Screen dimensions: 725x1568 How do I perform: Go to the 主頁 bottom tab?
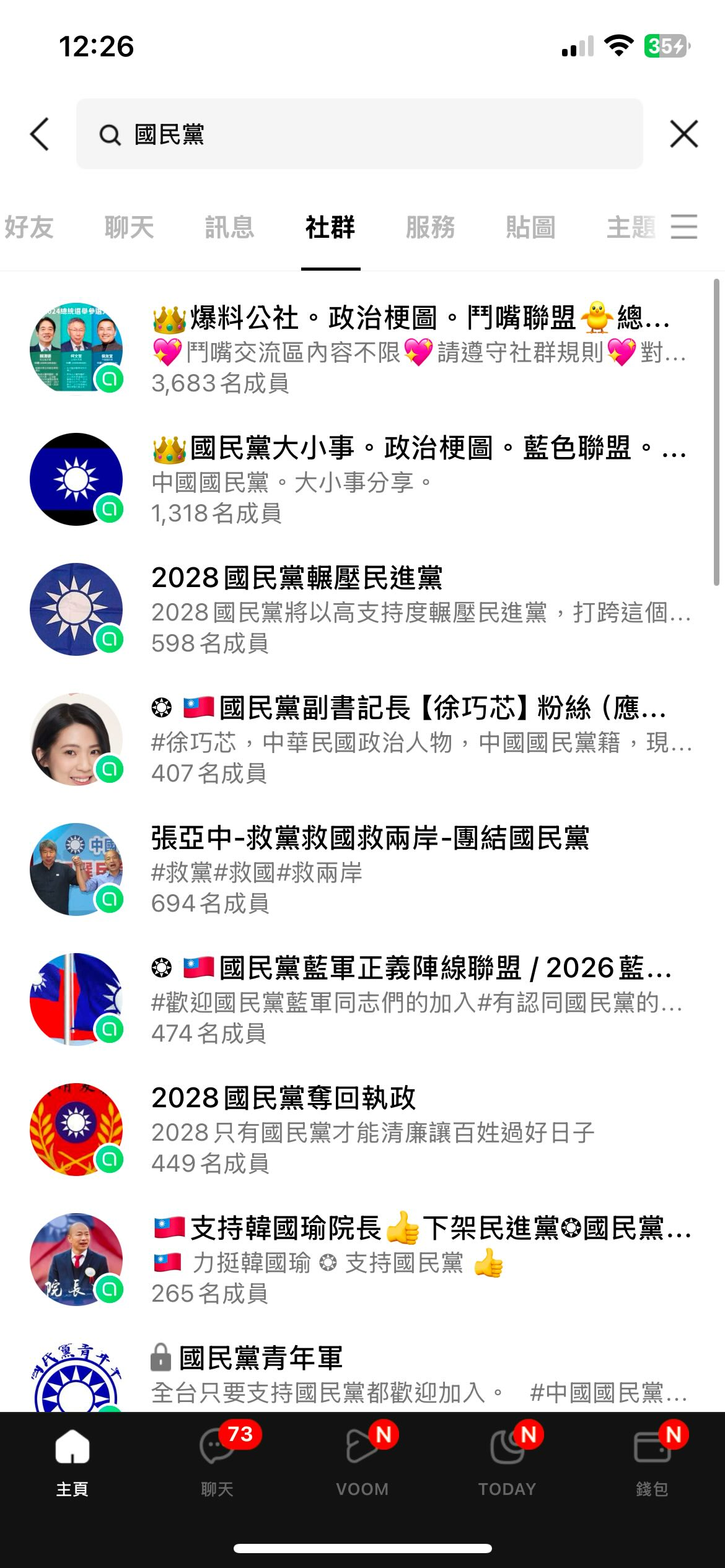click(x=72, y=1461)
